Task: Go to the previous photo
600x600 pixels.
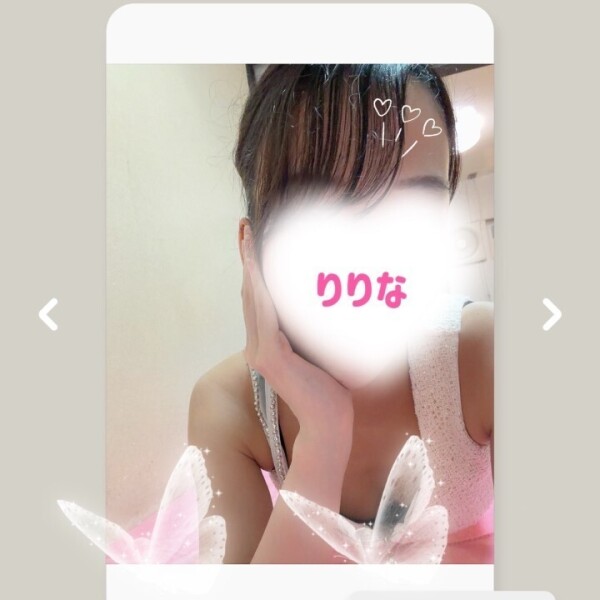Action: click(47, 315)
